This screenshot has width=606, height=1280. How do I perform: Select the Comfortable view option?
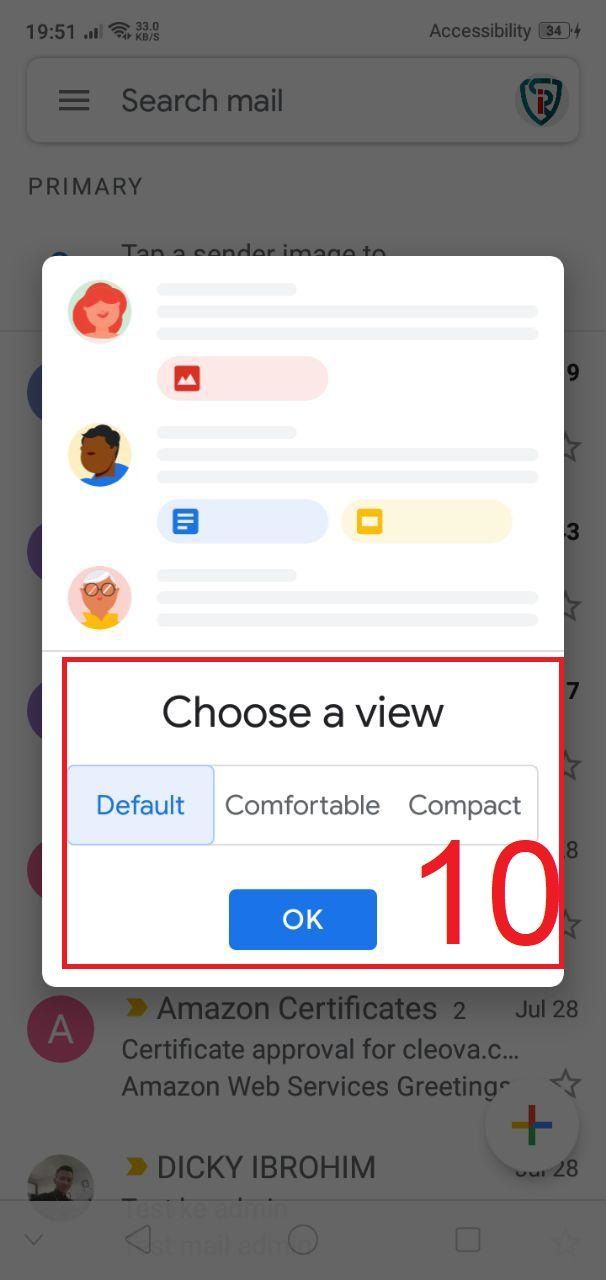click(x=302, y=805)
